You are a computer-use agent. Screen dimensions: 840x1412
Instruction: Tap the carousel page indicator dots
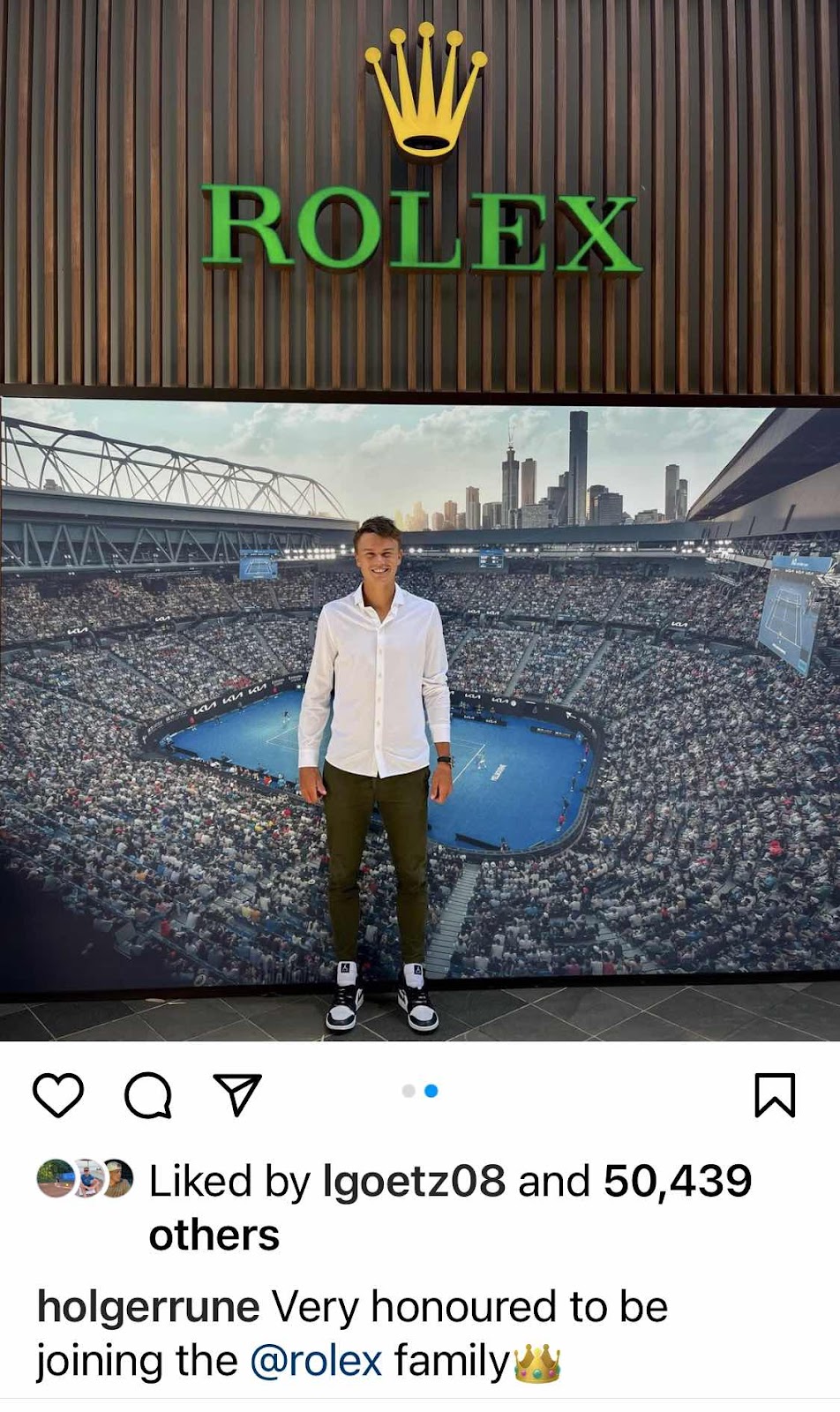pyautogui.click(x=420, y=1092)
